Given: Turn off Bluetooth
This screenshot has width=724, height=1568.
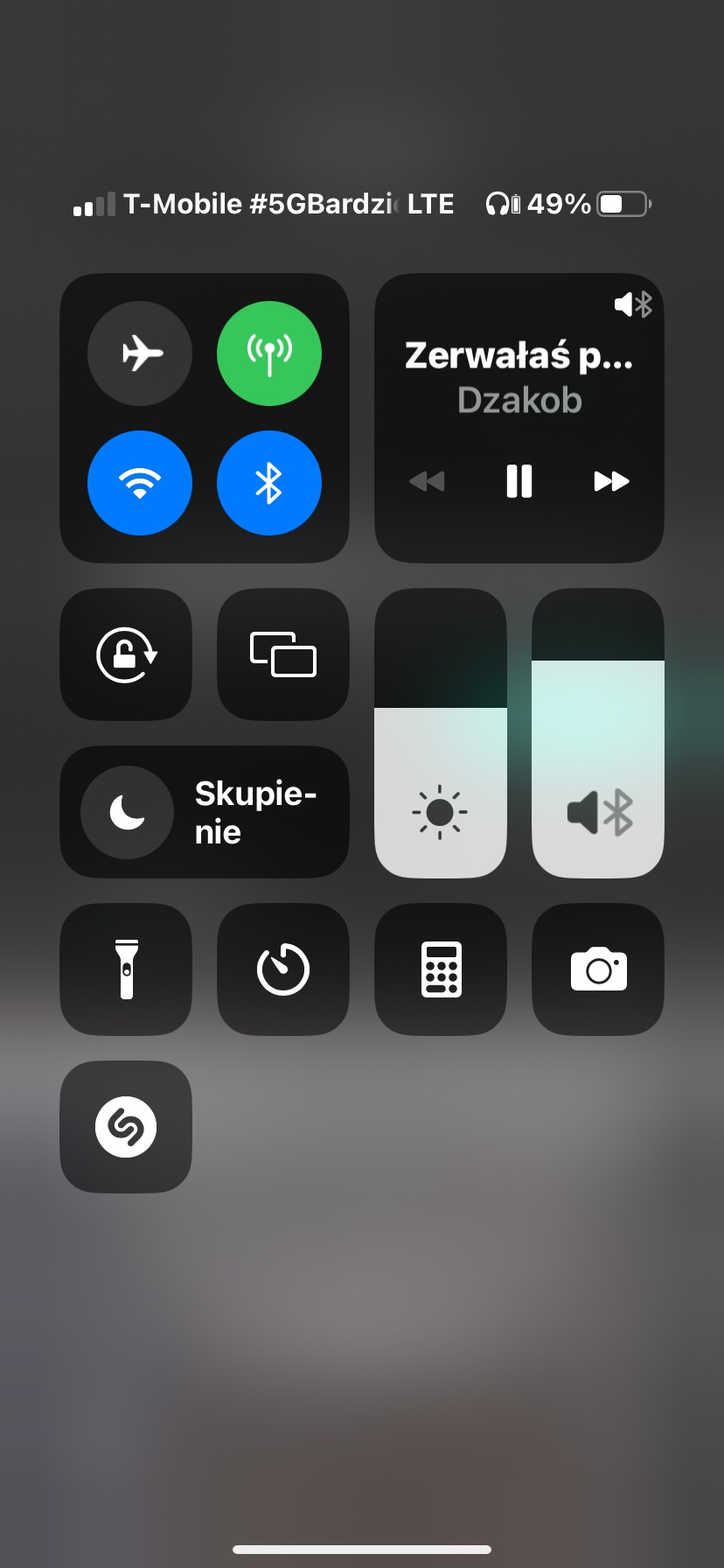Looking at the screenshot, I should [x=269, y=483].
